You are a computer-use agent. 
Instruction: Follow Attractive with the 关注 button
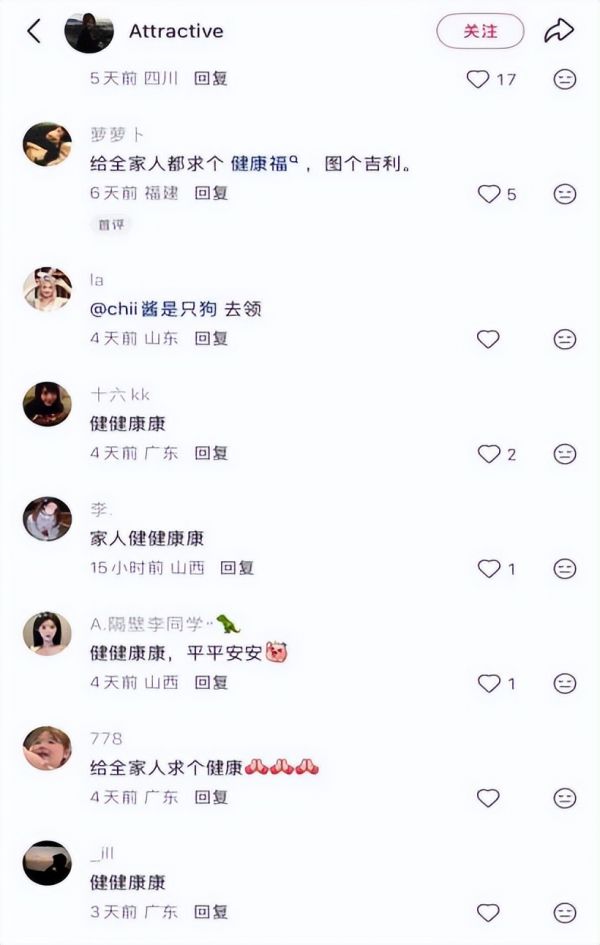(x=480, y=31)
